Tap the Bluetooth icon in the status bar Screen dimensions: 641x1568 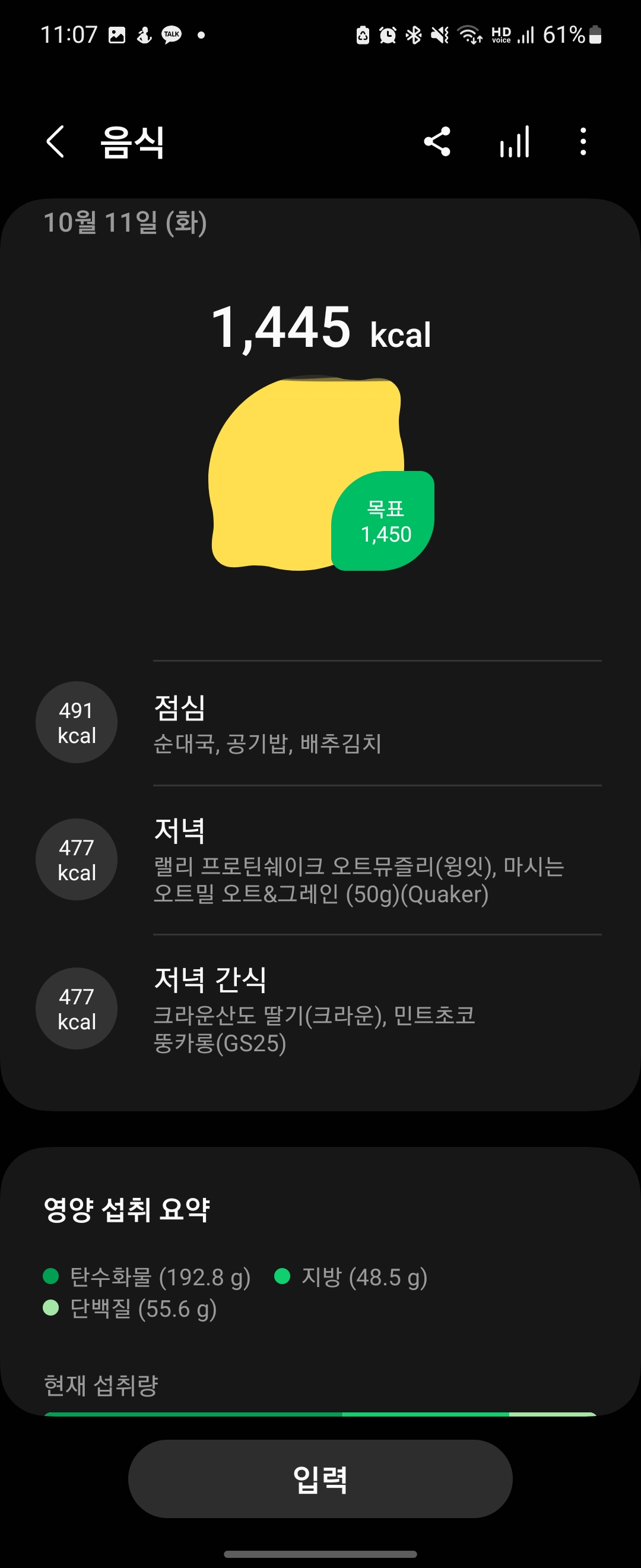tap(415, 34)
